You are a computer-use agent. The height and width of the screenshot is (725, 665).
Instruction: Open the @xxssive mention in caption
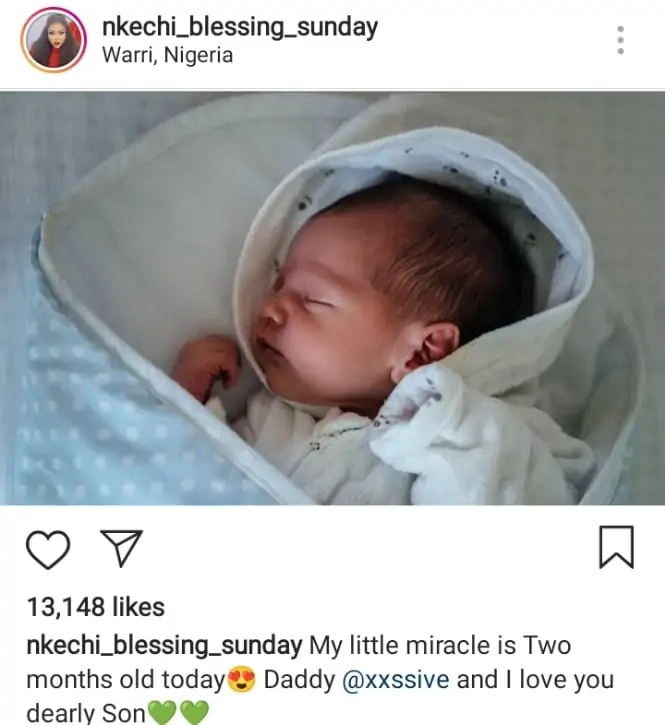point(397,680)
